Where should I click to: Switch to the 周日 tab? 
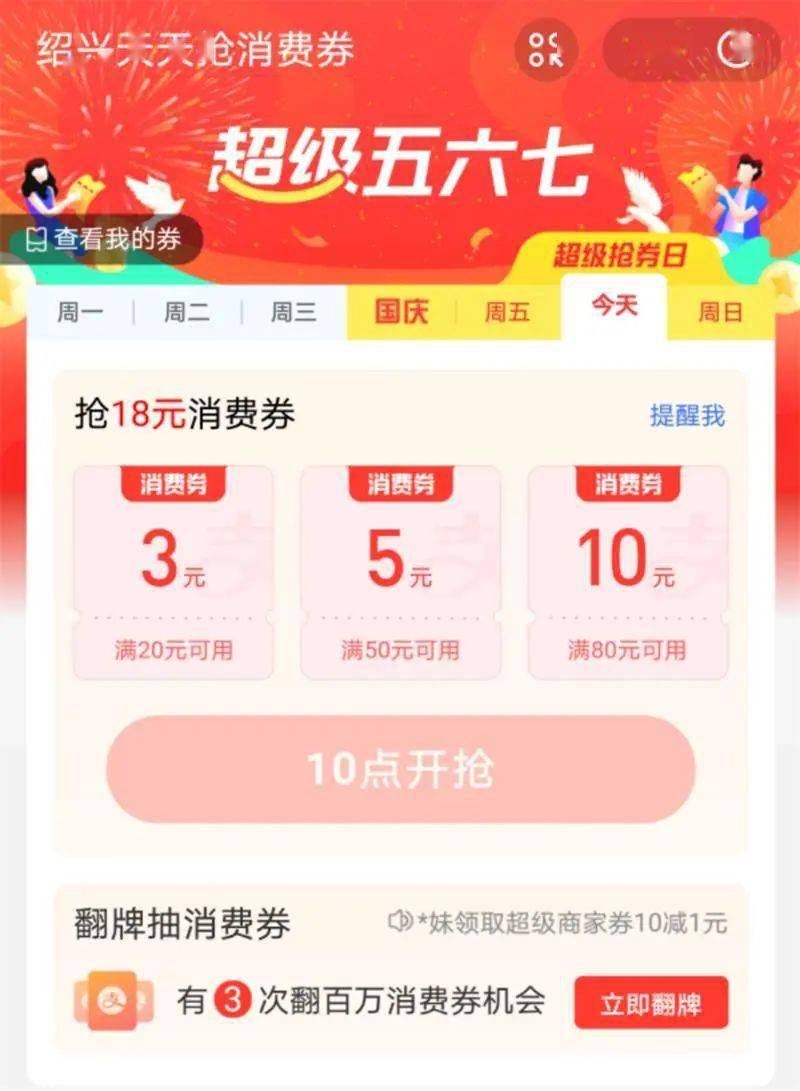pos(720,313)
